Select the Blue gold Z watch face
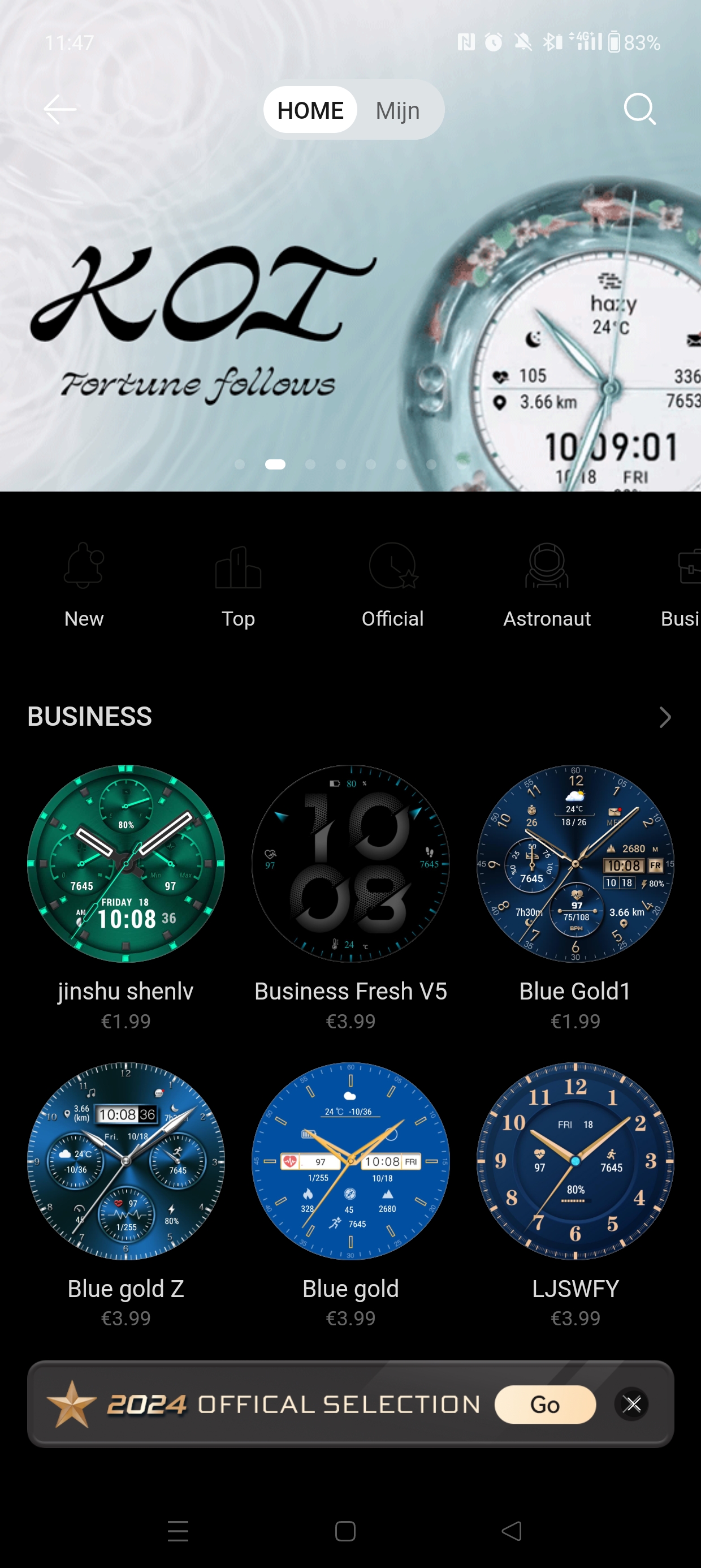701x1568 pixels. tap(126, 1161)
